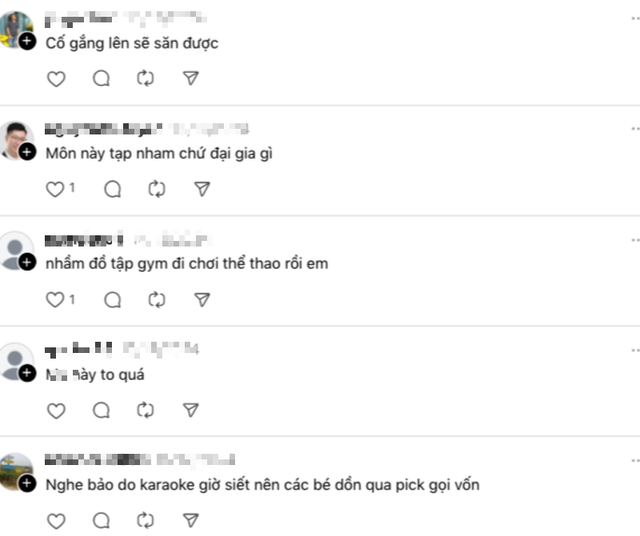Follow the author of 'nhầm đồ tập gym' comment
The height and width of the screenshot is (536, 640).
coord(27,262)
